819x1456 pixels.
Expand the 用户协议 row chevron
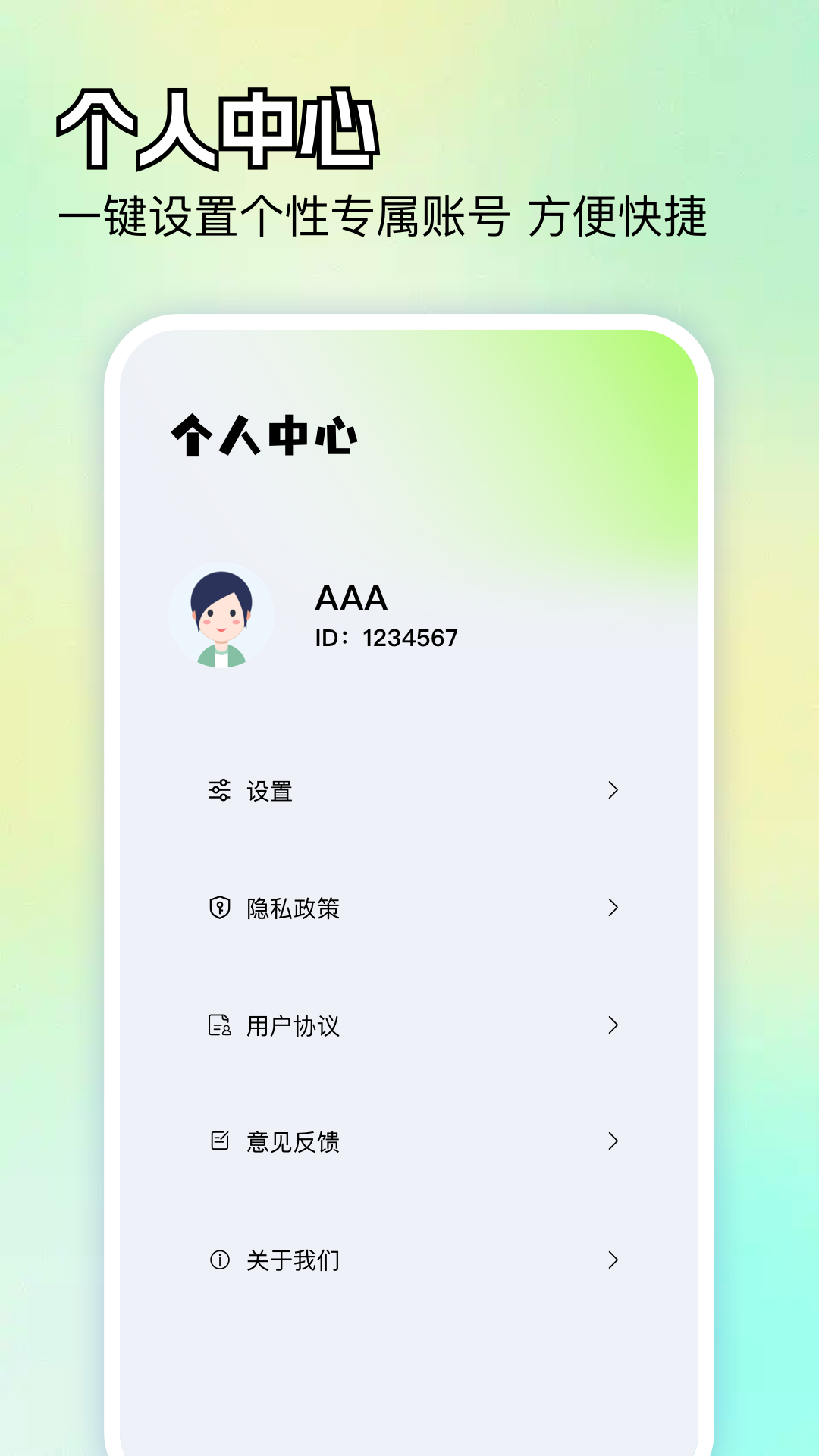pos(613,1026)
